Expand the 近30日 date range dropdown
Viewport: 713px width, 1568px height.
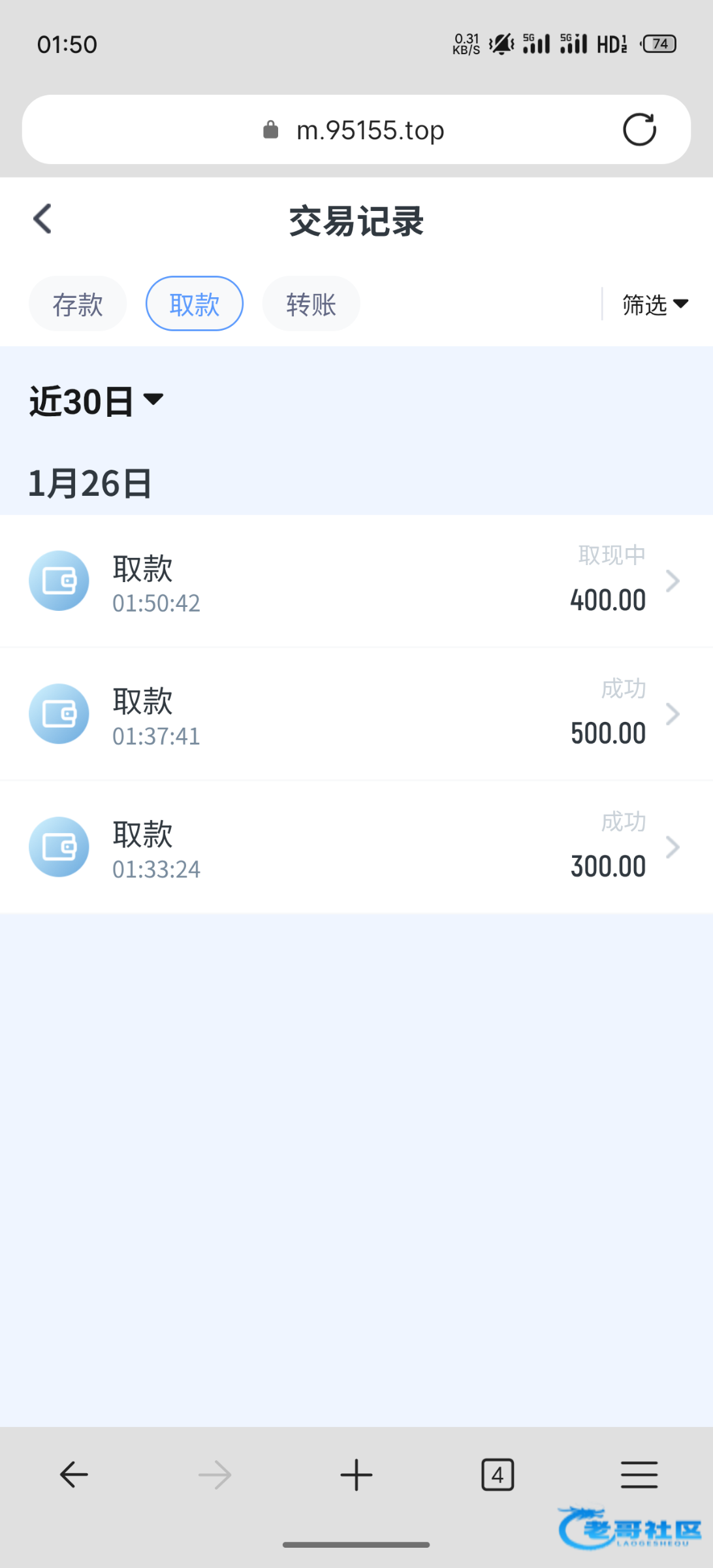point(97,400)
